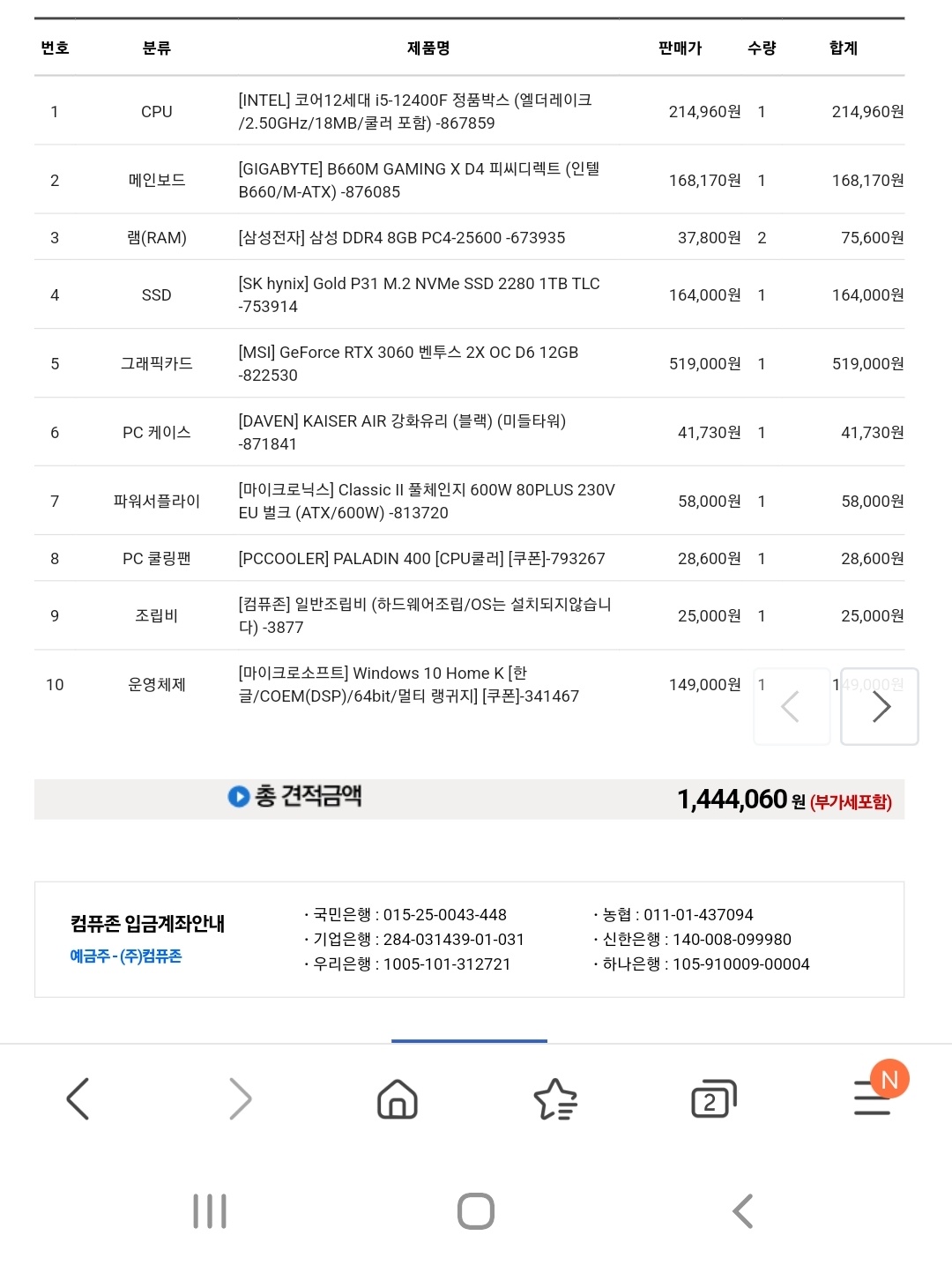This screenshot has height=1265, width=952.
Task: Open the tab switcher with 2 tabs
Action: (x=714, y=1099)
